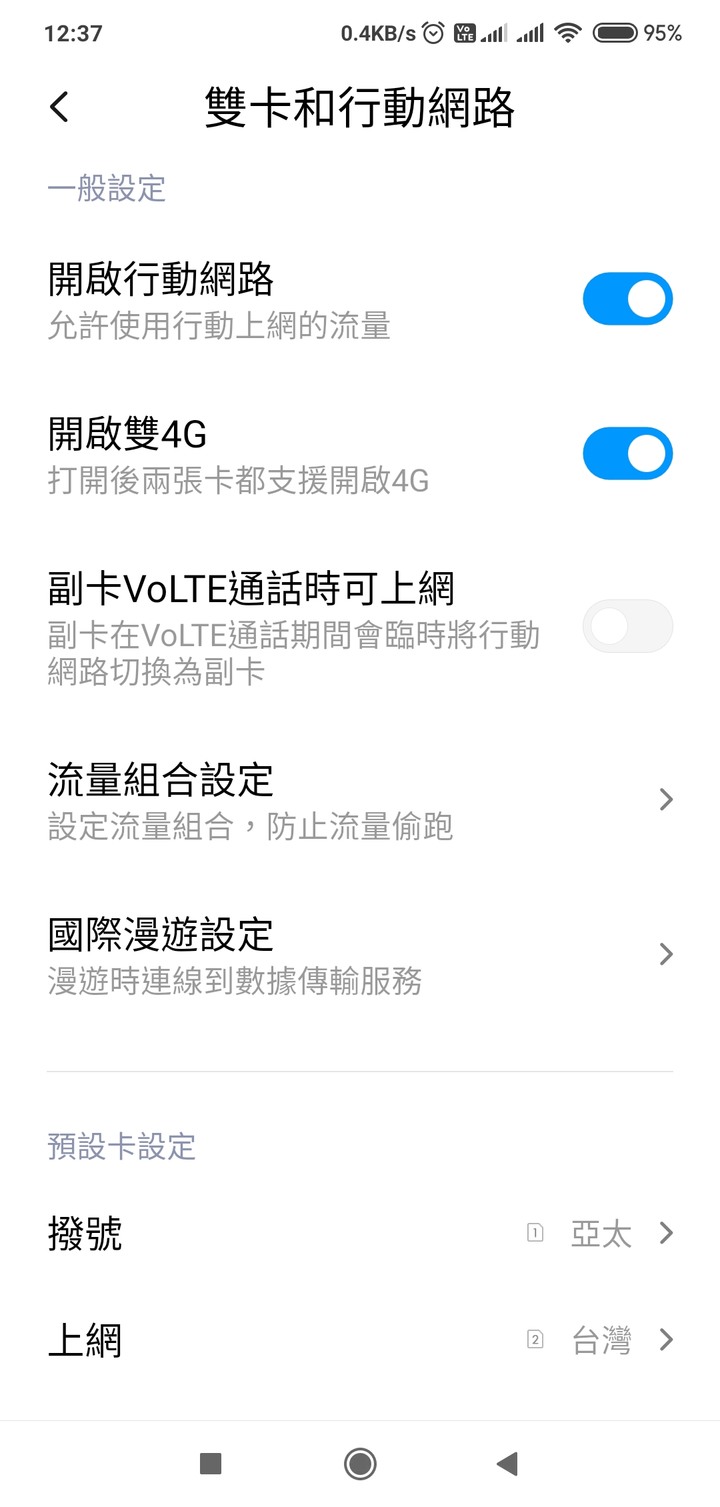Image resolution: width=720 pixels, height=1507 pixels.
Task: Go back from 雙卡和行動網路 page
Action: click(60, 107)
